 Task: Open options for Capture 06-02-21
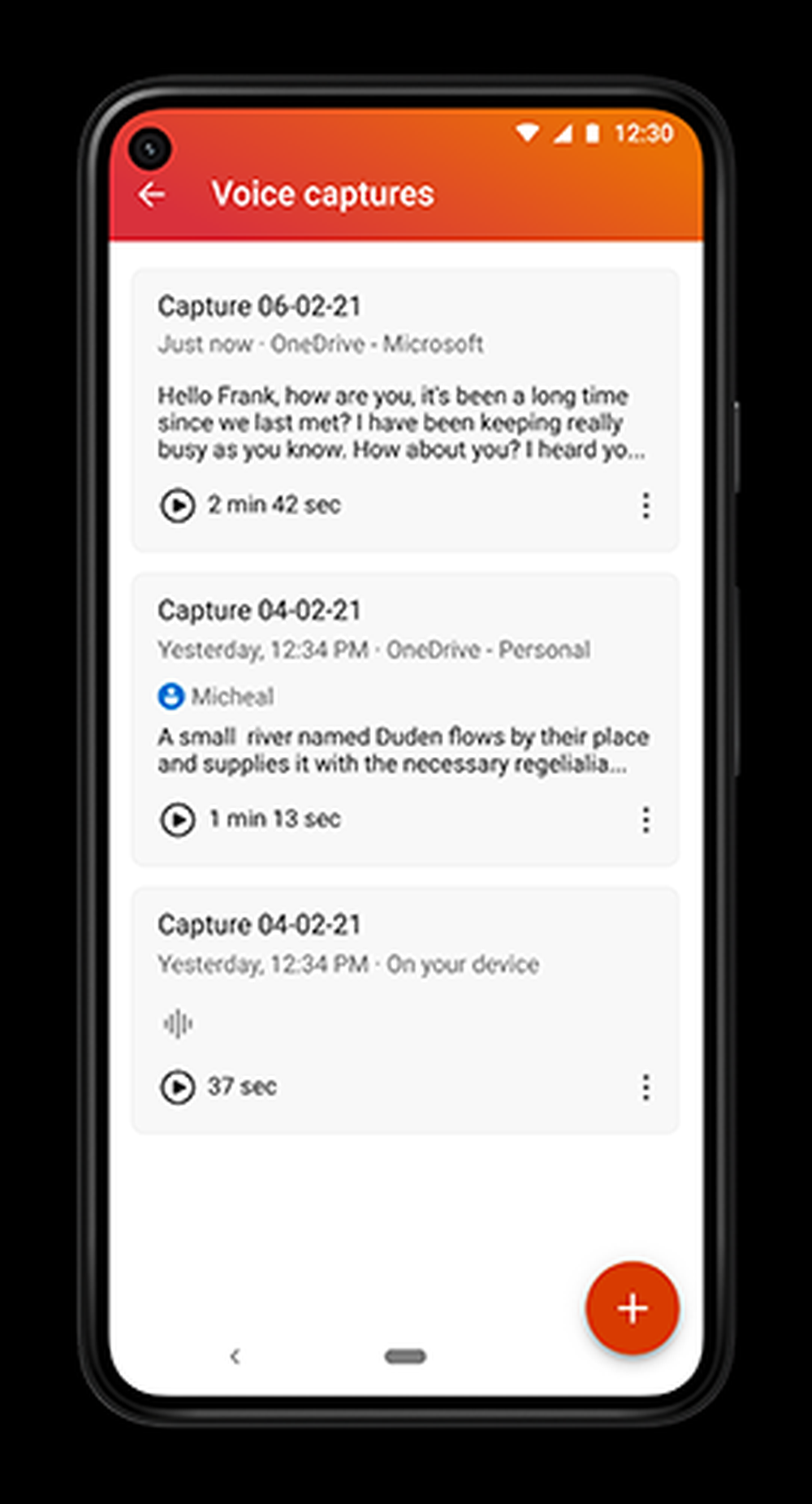click(646, 505)
